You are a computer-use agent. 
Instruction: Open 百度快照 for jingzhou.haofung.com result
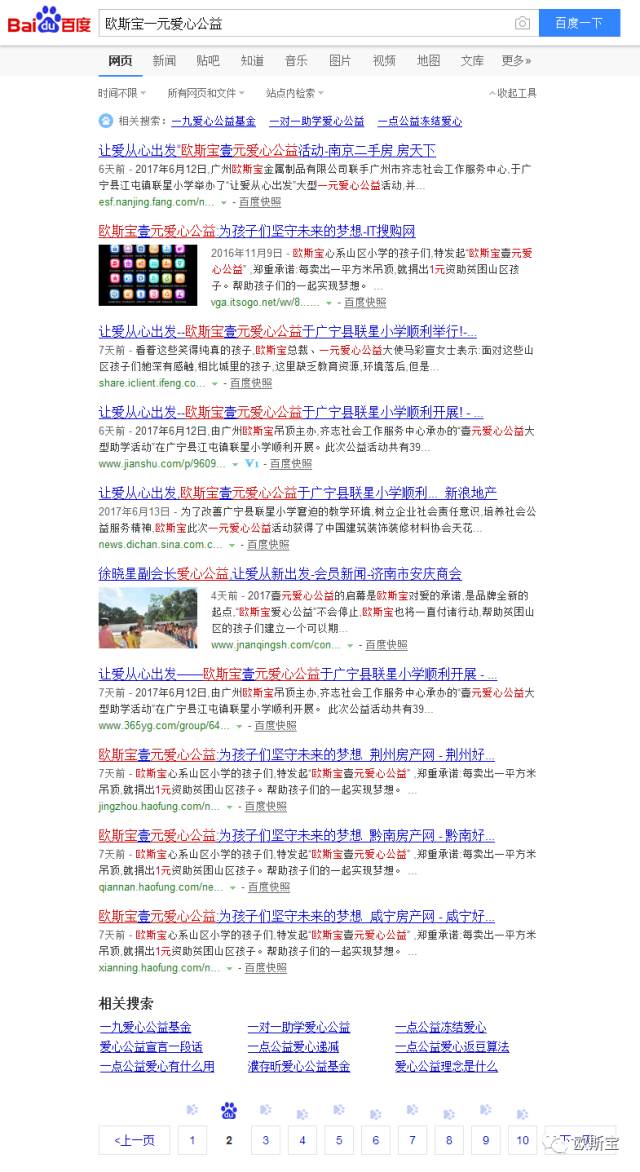point(265,806)
